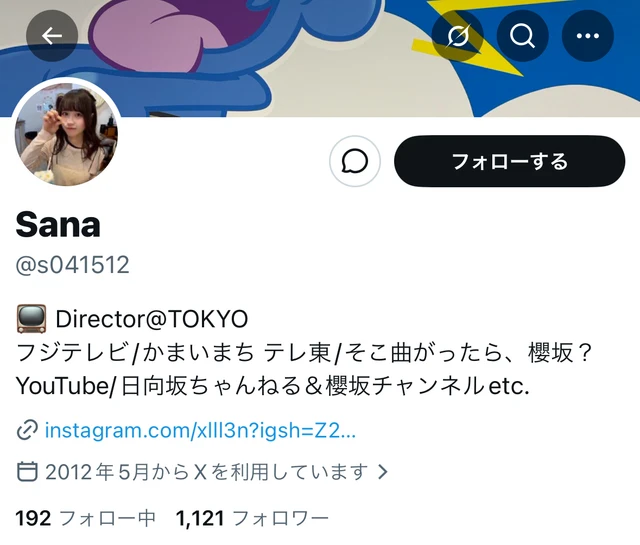View the 1,121 フォロワー list

tap(252, 518)
